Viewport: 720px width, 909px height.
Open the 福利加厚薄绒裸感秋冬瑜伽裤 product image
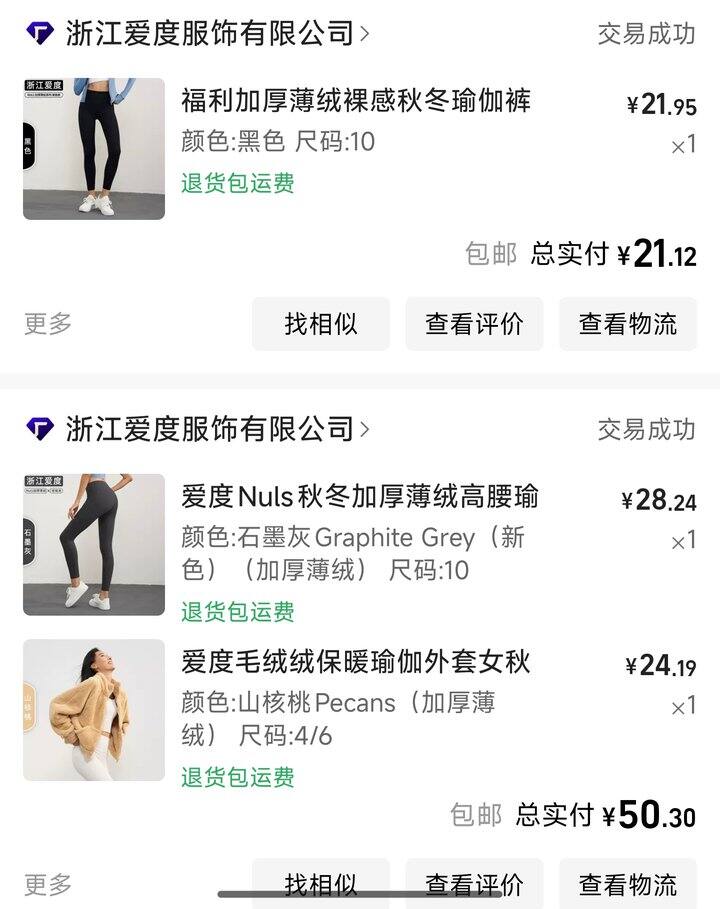tap(94, 148)
